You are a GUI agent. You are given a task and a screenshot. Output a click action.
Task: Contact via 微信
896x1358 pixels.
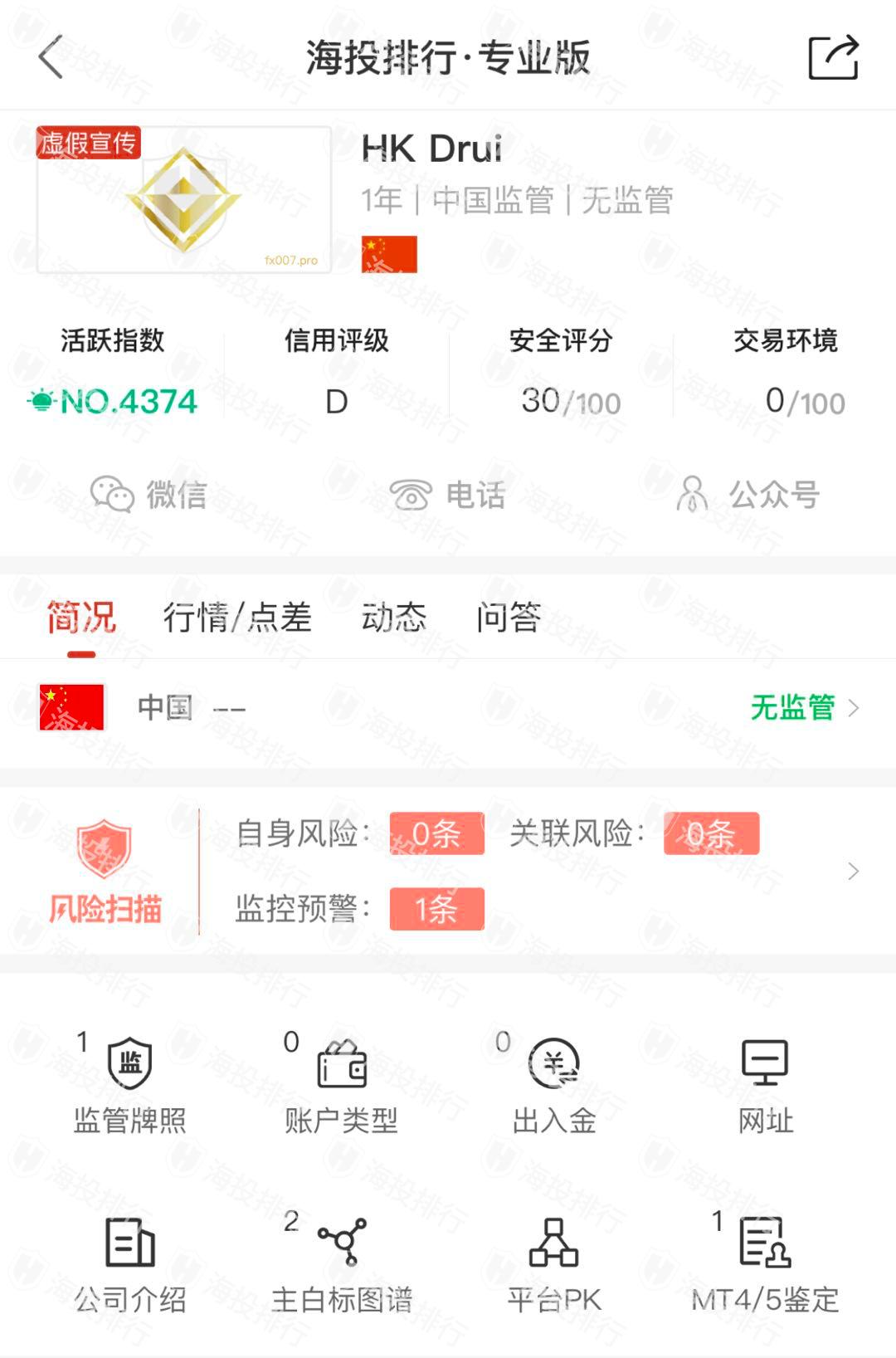[x=149, y=495]
